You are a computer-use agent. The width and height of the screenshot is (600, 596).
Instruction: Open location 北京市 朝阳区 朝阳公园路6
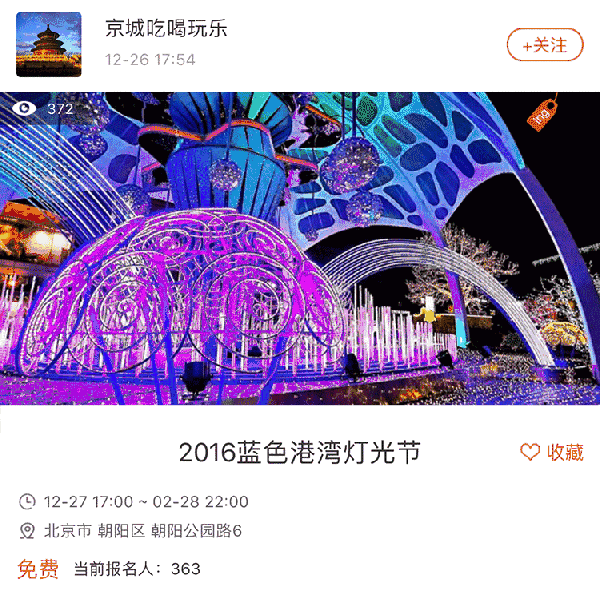coord(143,531)
